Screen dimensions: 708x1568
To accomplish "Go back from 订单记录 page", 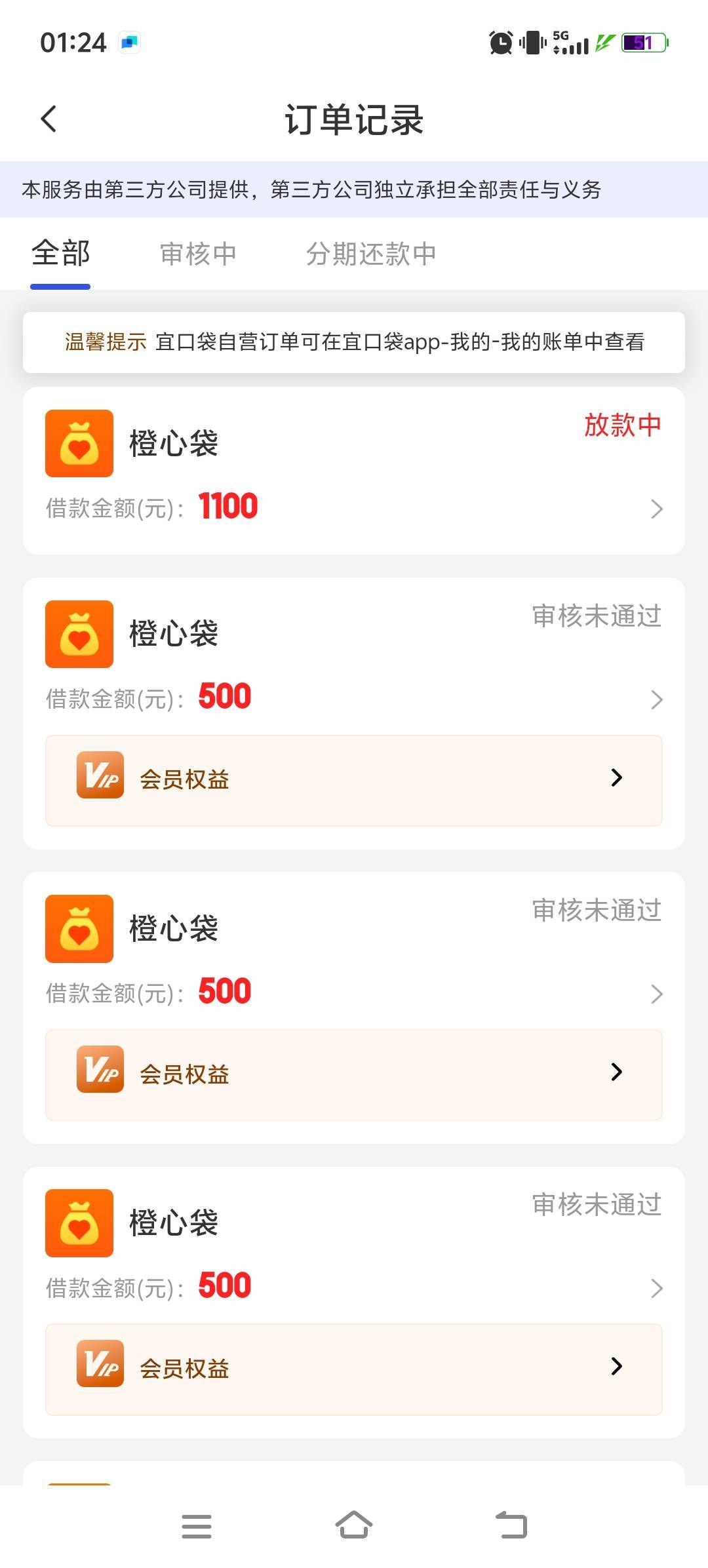I will pyautogui.click(x=49, y=119).
